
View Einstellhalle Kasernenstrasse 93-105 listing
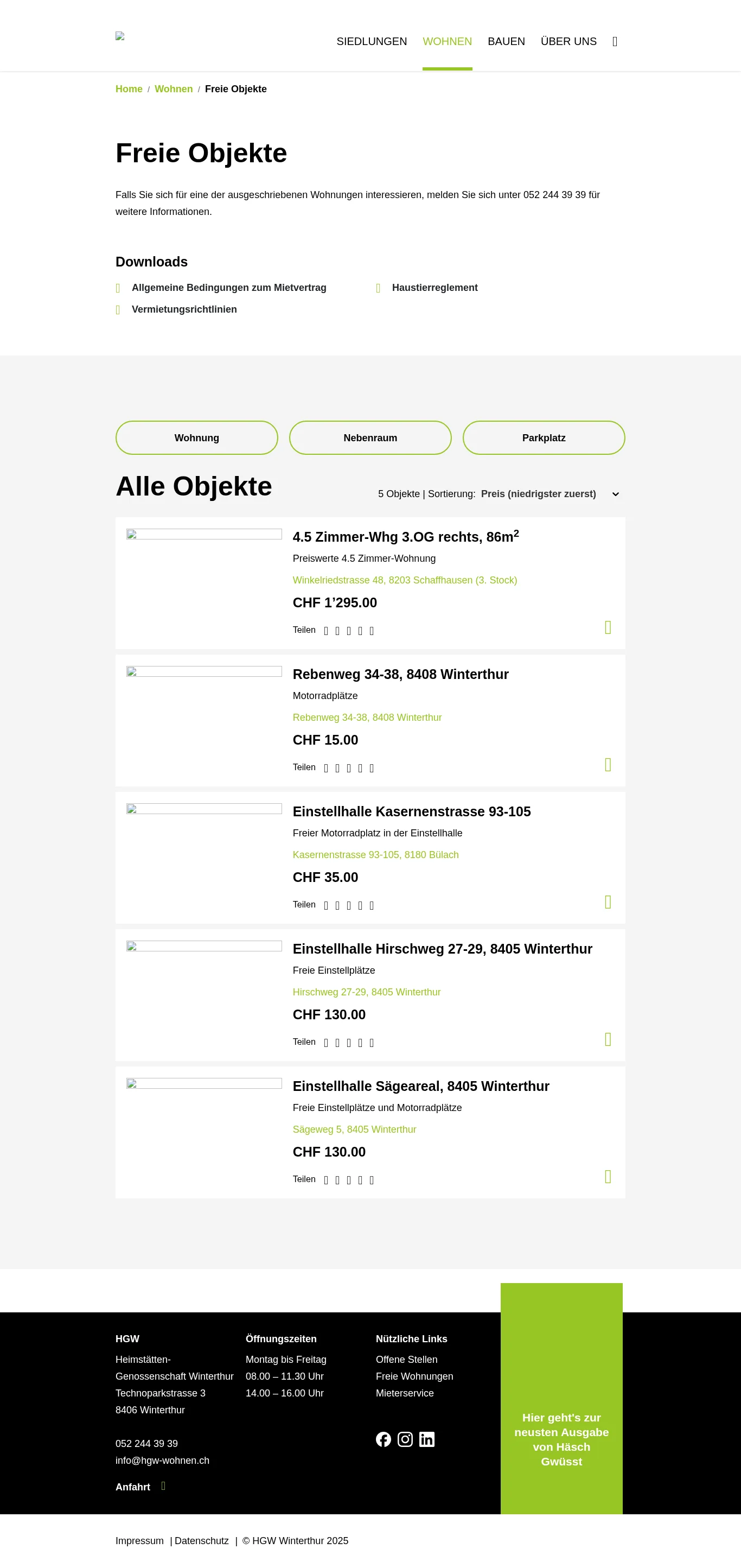[x=411, y=811]
